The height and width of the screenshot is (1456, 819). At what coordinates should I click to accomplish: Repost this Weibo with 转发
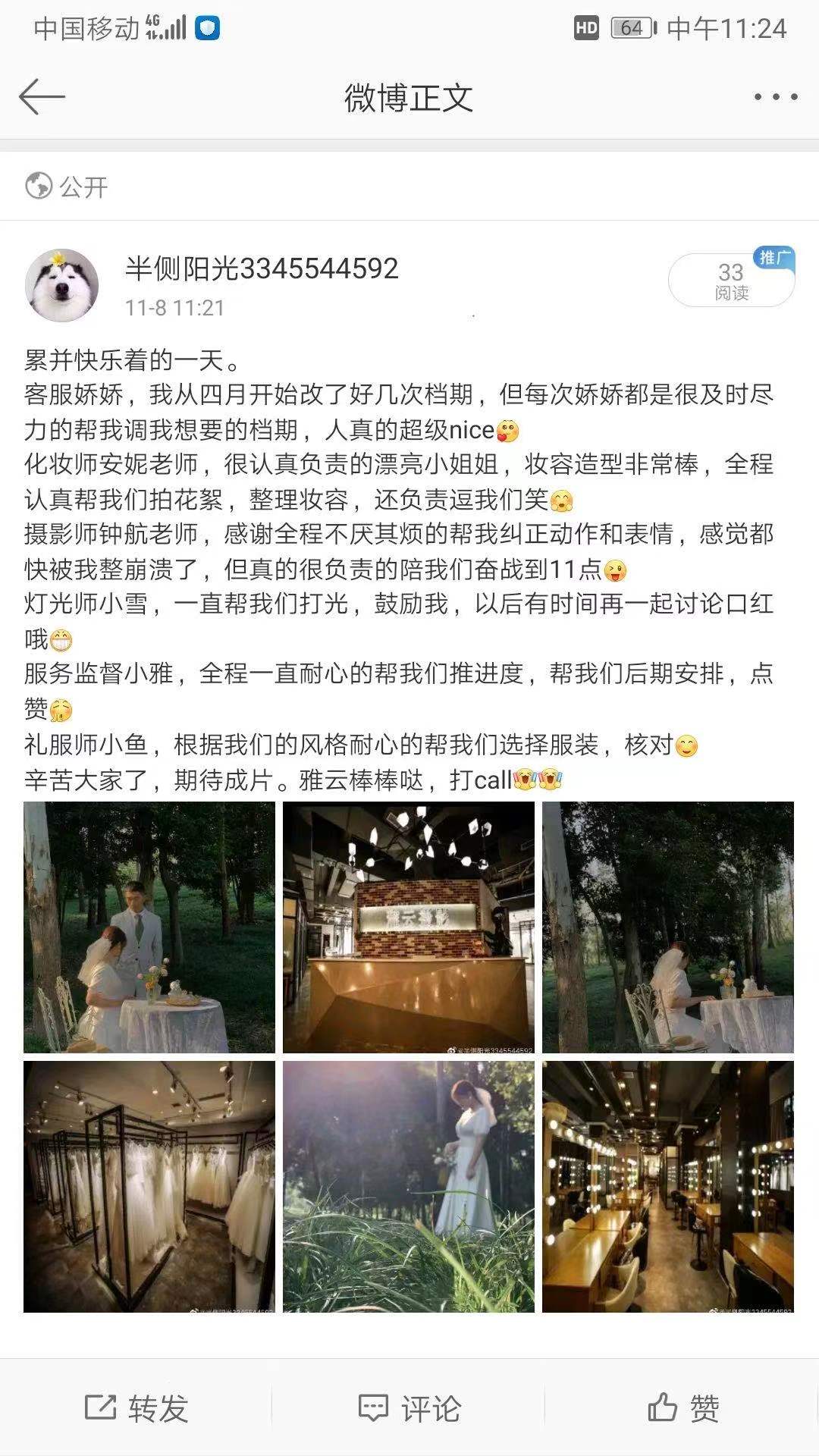(x=136, y=1408)
